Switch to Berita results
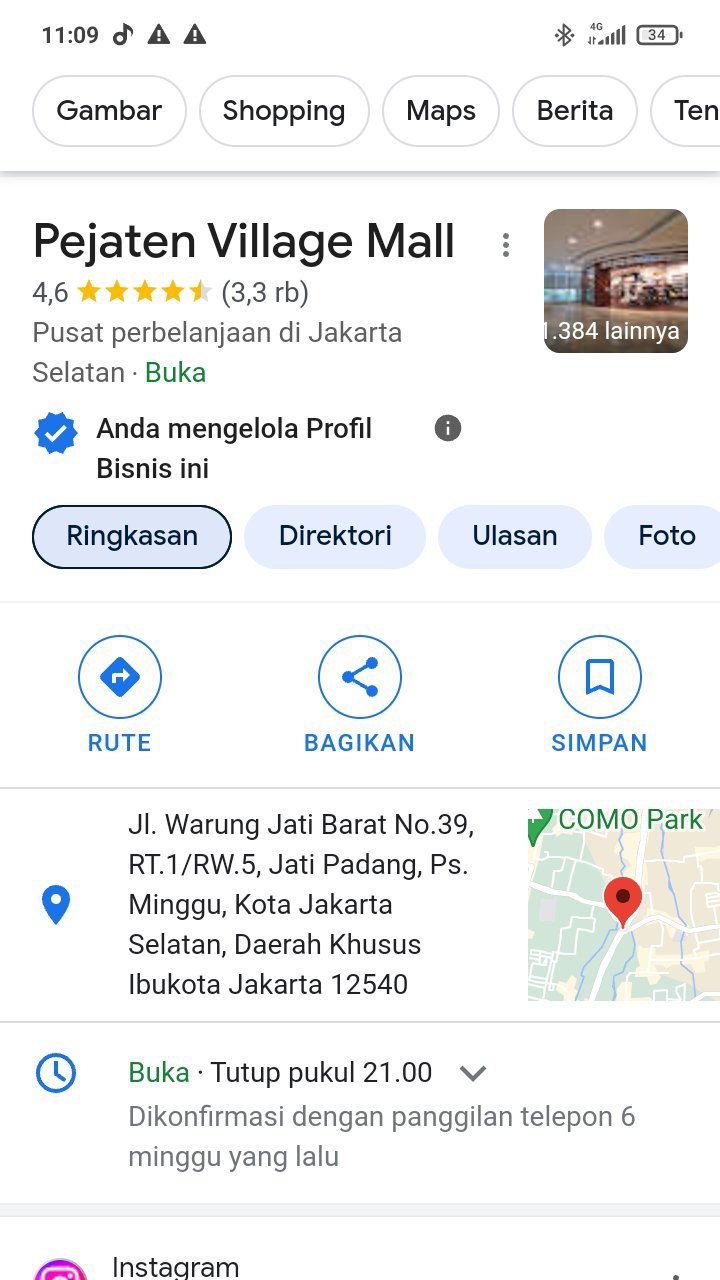720x1280 pixels. [575, 111]
